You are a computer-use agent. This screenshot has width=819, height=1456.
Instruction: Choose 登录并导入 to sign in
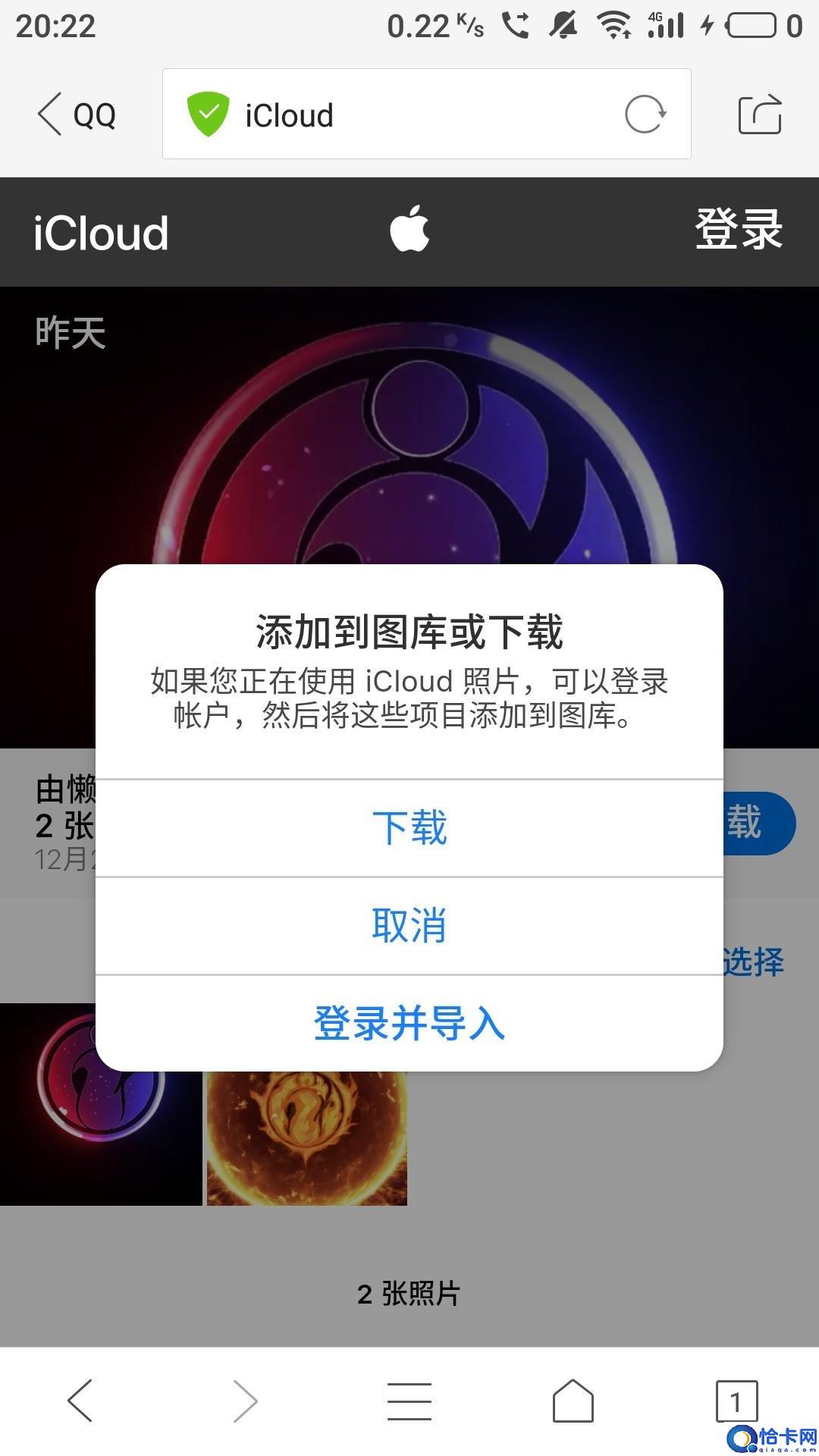click(x=409, y=1024)
